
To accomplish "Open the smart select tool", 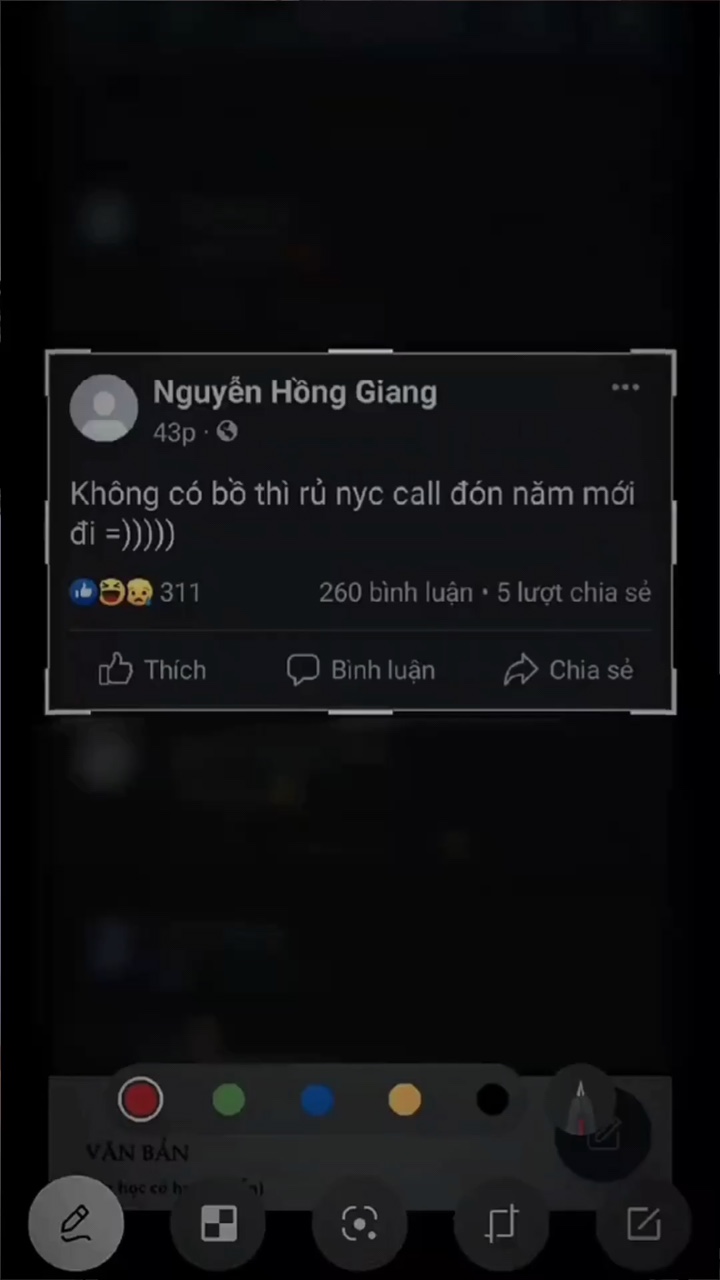I will coord(360,1223).
